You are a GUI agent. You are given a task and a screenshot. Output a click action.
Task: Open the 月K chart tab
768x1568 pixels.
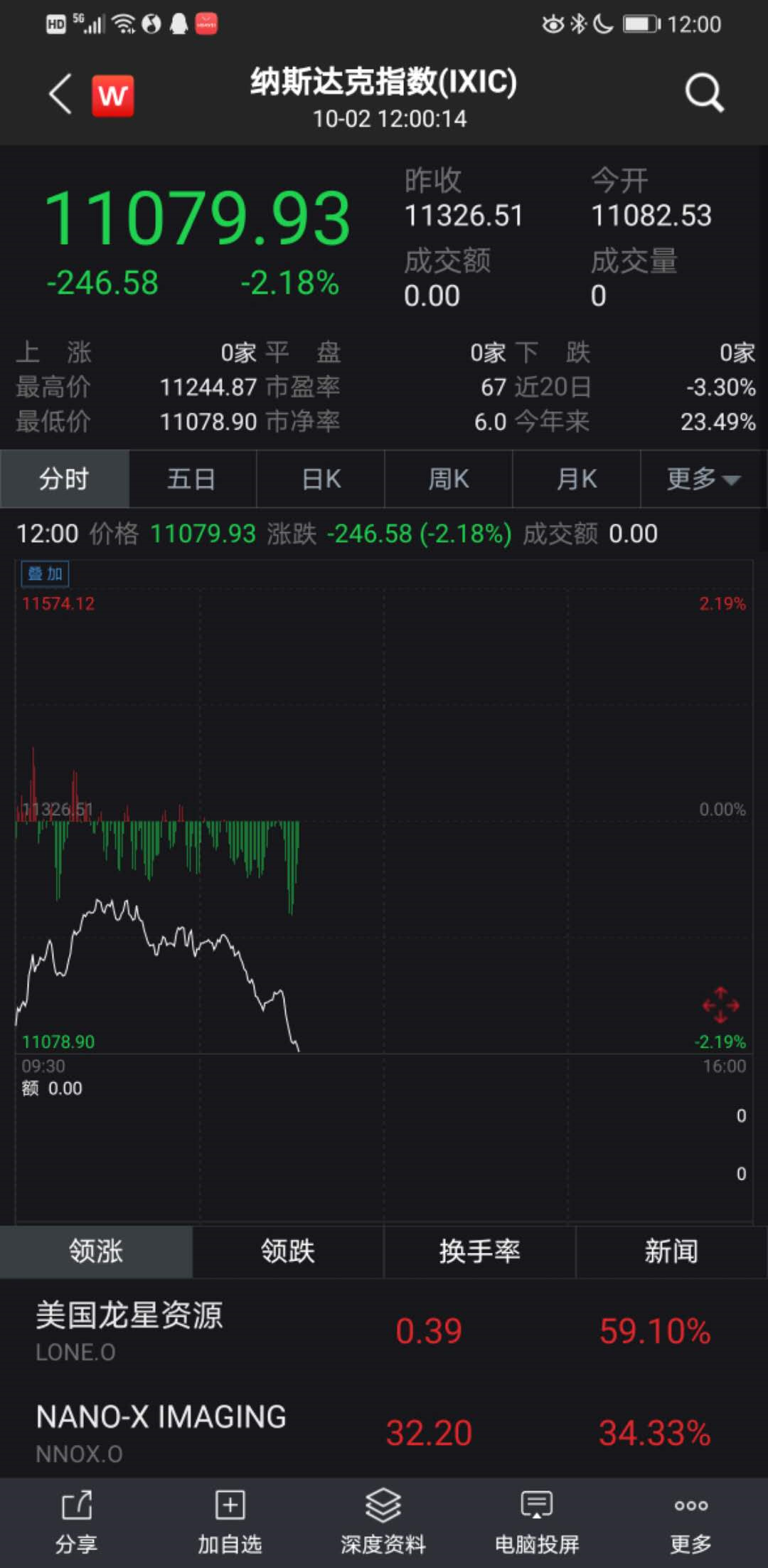(x=577, y=479)
